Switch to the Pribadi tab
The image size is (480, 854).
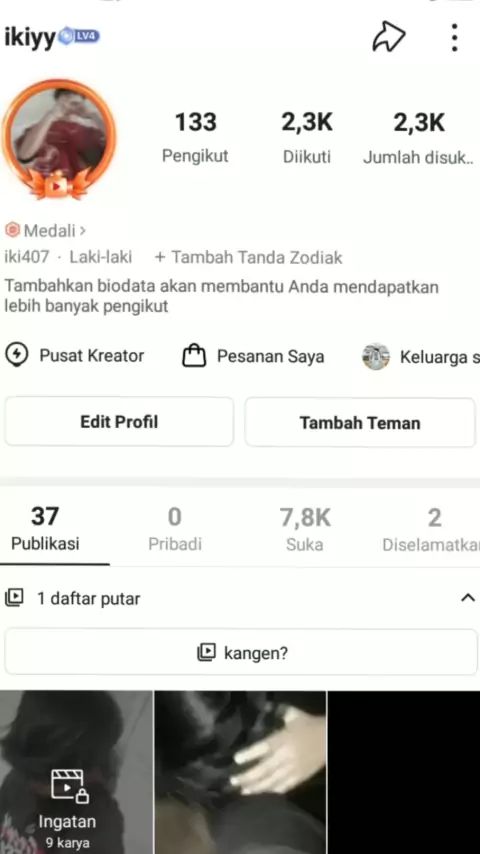pos(175,529)
